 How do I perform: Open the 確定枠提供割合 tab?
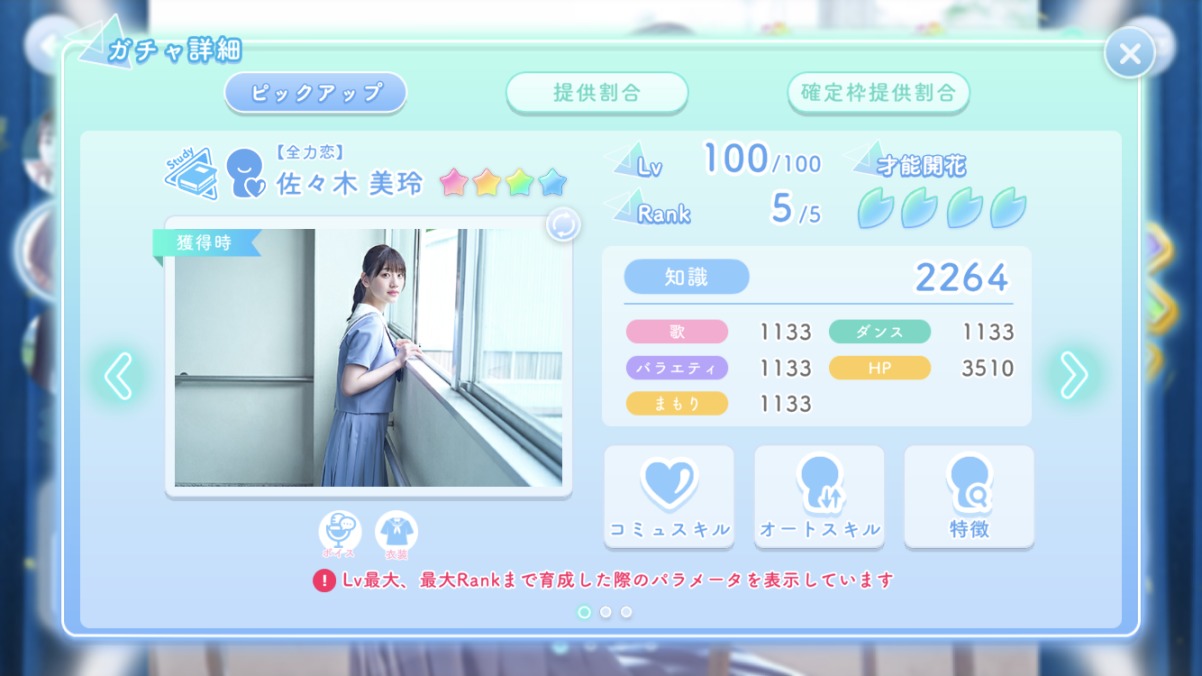(878, 93)
